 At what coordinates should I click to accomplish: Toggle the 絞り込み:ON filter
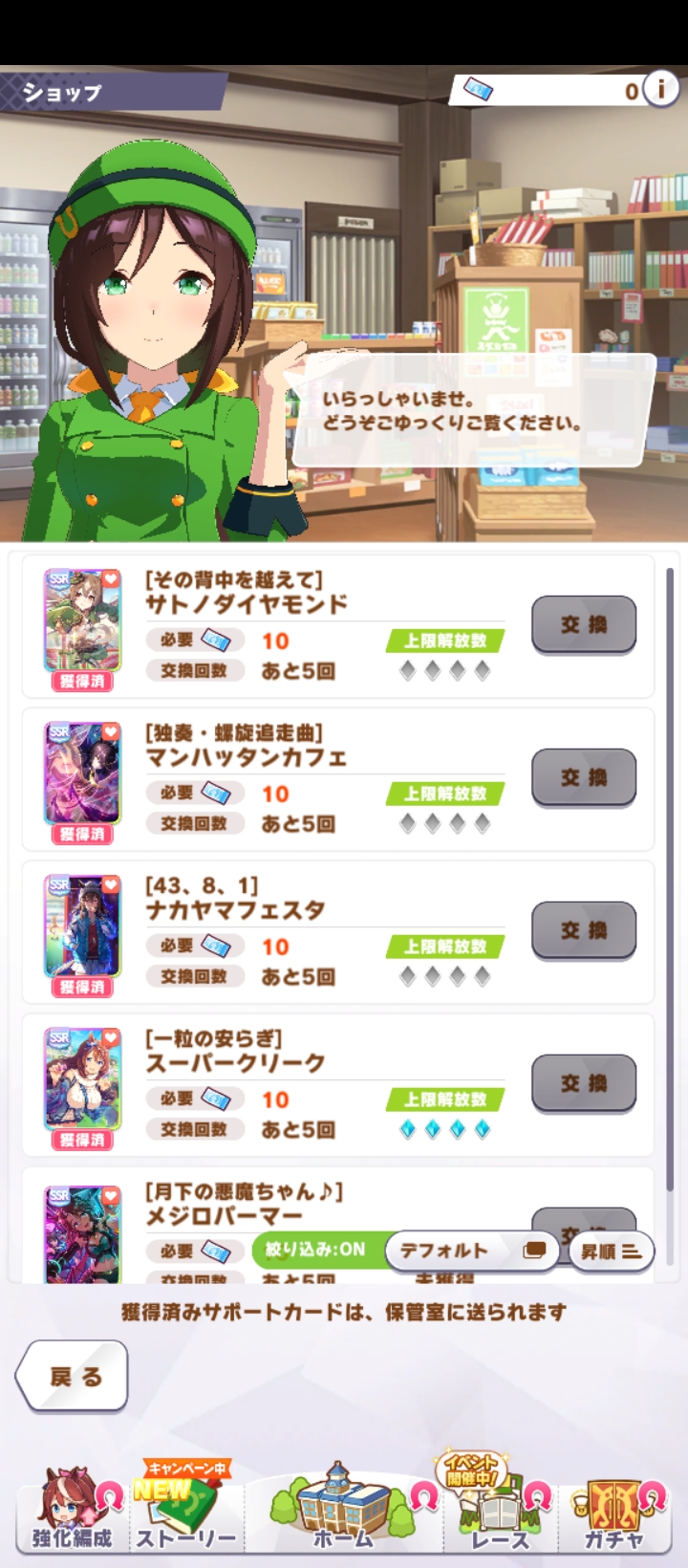pos(316,1250)
